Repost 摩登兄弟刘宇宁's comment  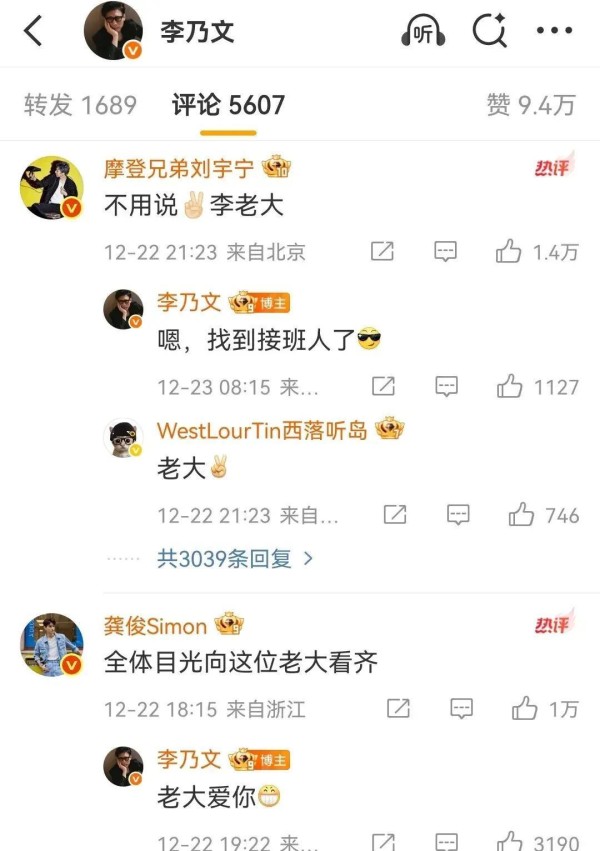coord(382,252)
